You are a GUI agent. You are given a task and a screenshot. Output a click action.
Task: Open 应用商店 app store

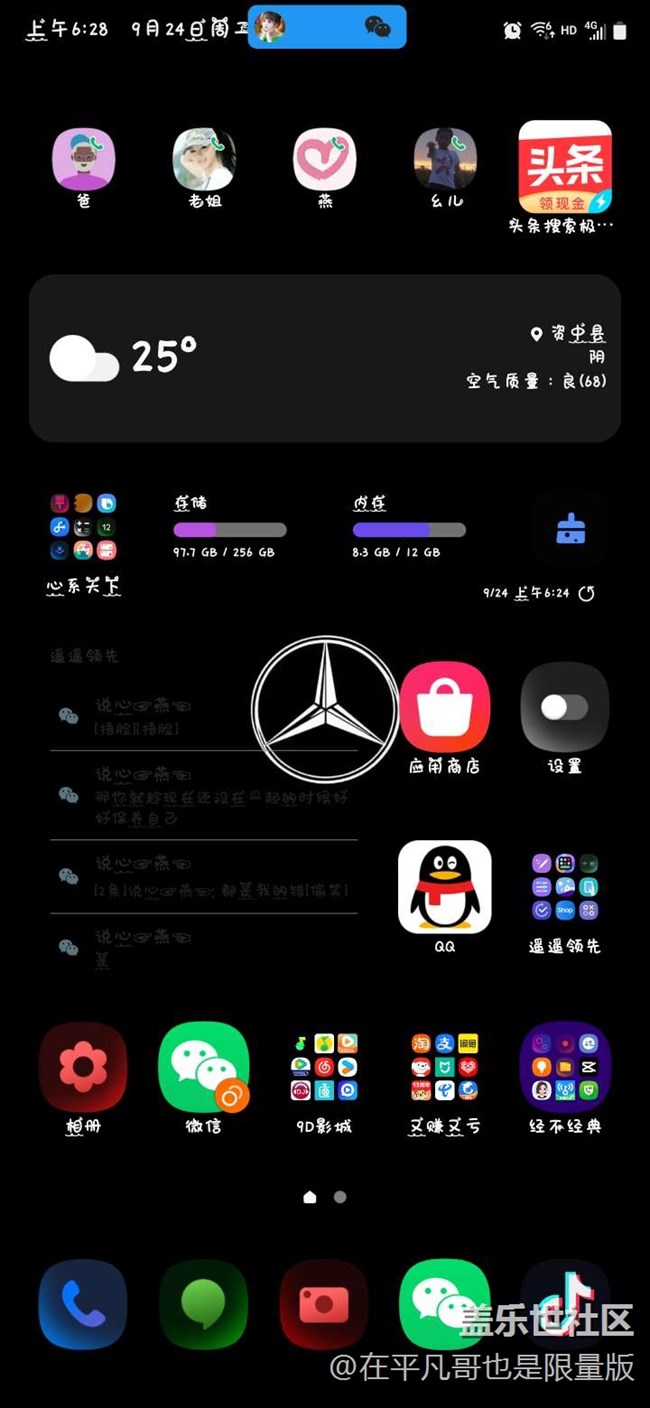coord(445,706)
